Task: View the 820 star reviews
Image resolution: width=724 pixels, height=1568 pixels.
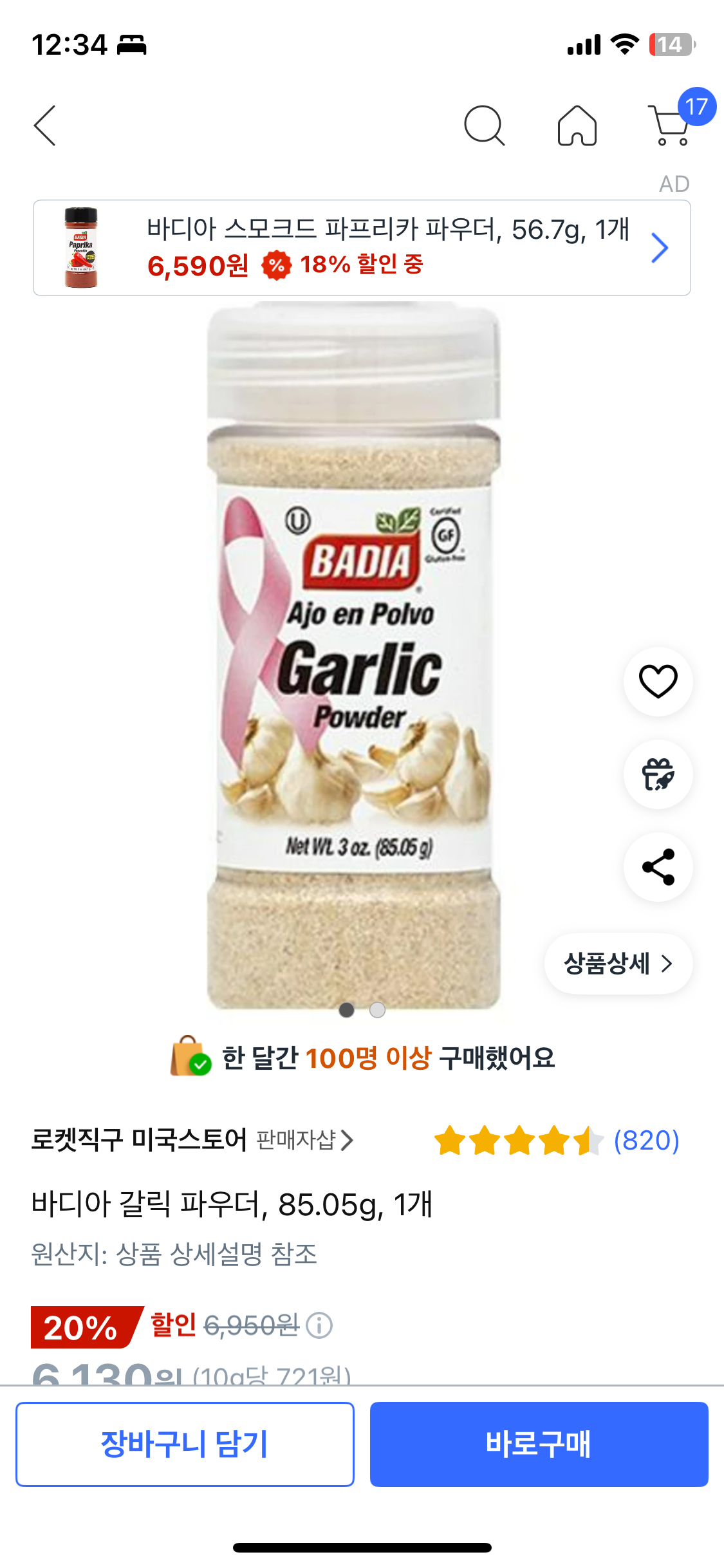Action: pyautogui.click(x=557, y=1141)
